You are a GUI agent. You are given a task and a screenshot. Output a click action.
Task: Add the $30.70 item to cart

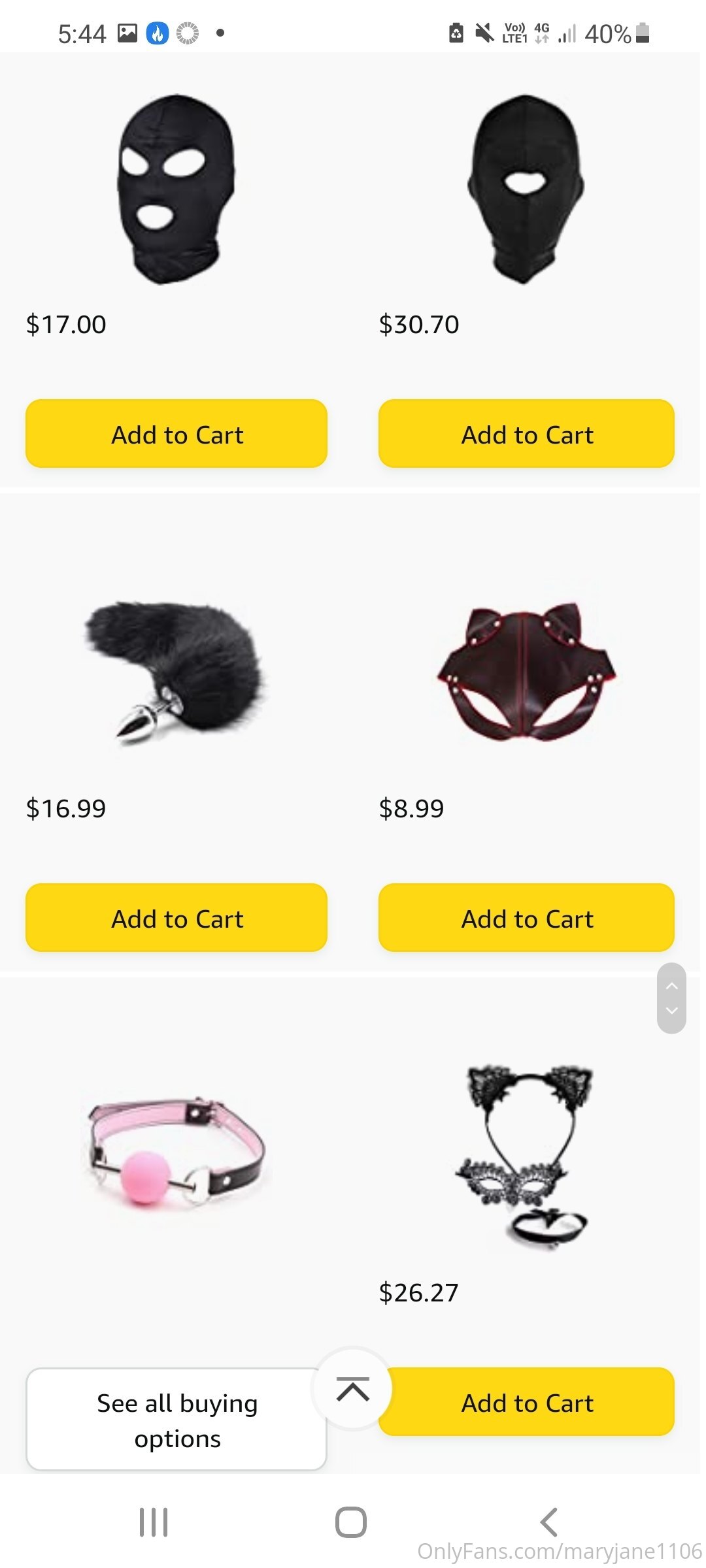(526, 434)
